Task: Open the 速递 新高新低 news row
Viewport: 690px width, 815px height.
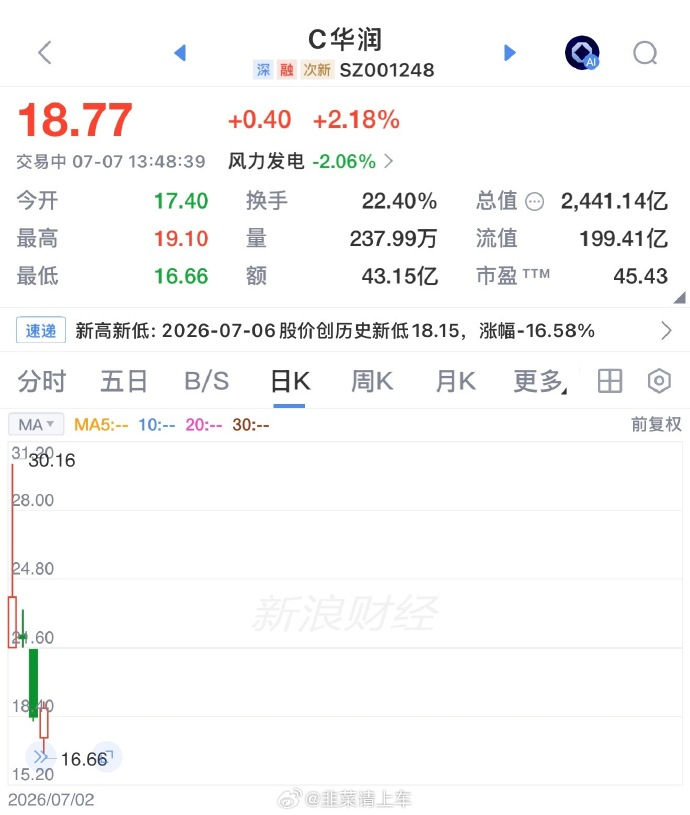Action: point(345,330)
